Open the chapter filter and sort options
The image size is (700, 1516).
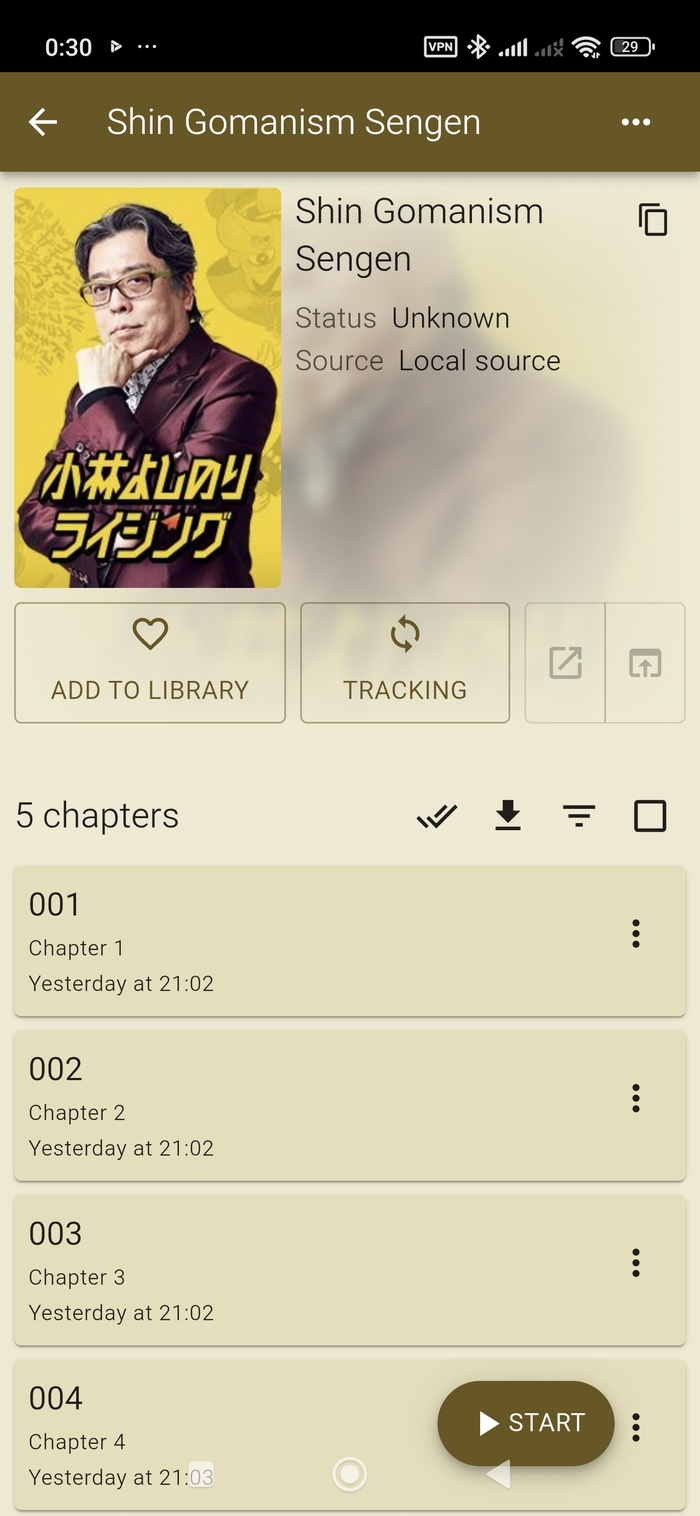(579, 816)
